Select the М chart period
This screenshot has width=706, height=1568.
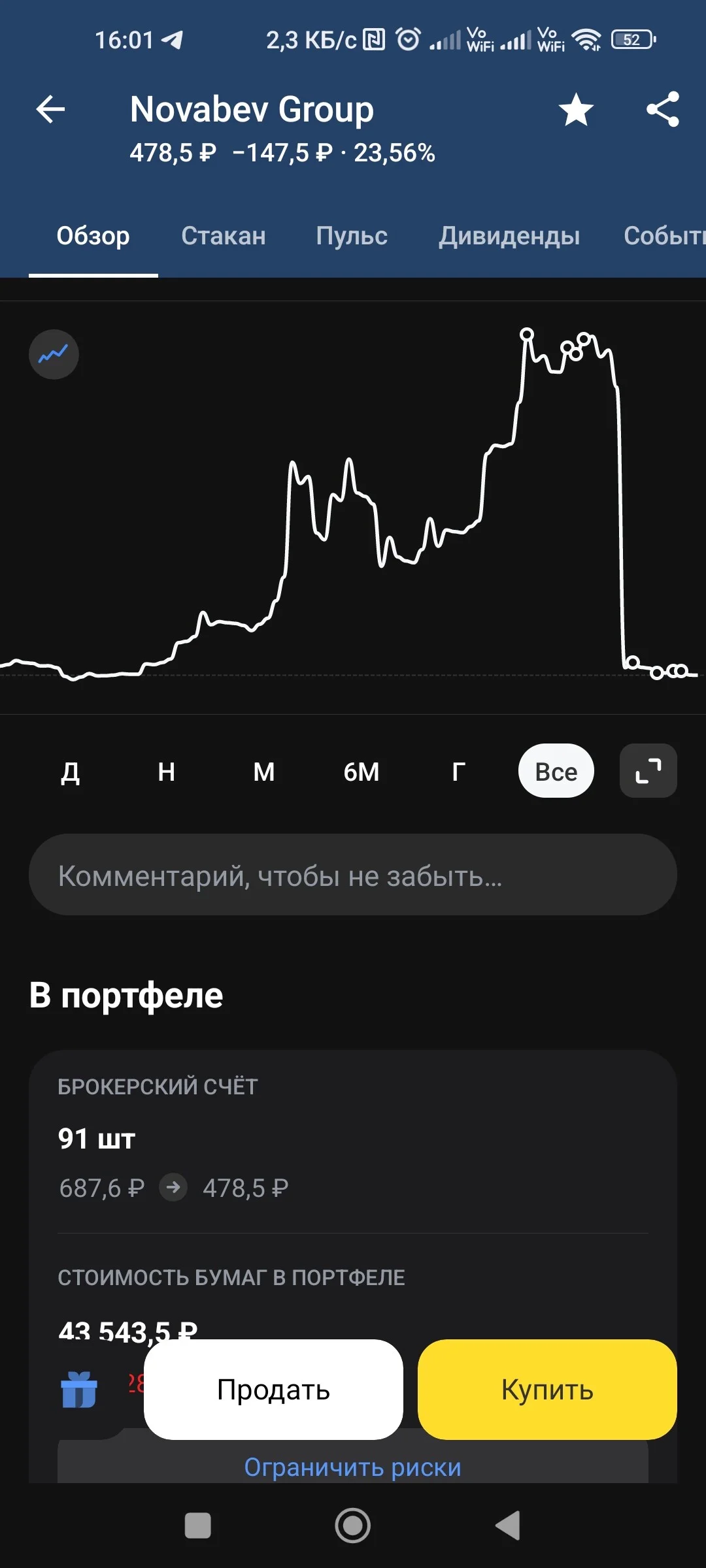pos(264,772)
